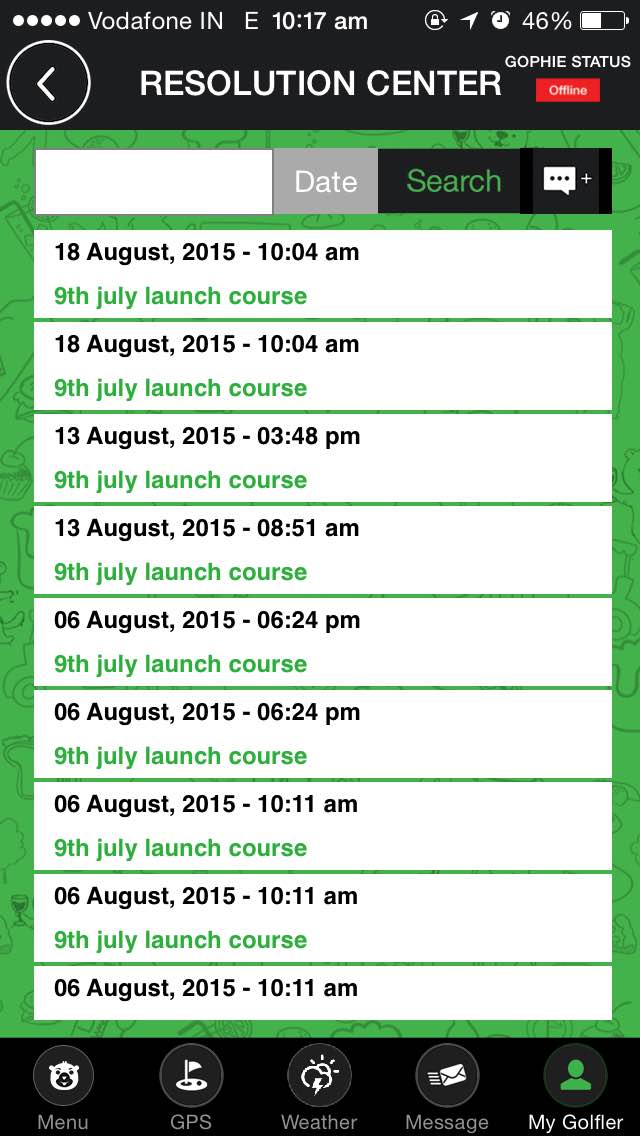Open the Date filter

point(325,182)
